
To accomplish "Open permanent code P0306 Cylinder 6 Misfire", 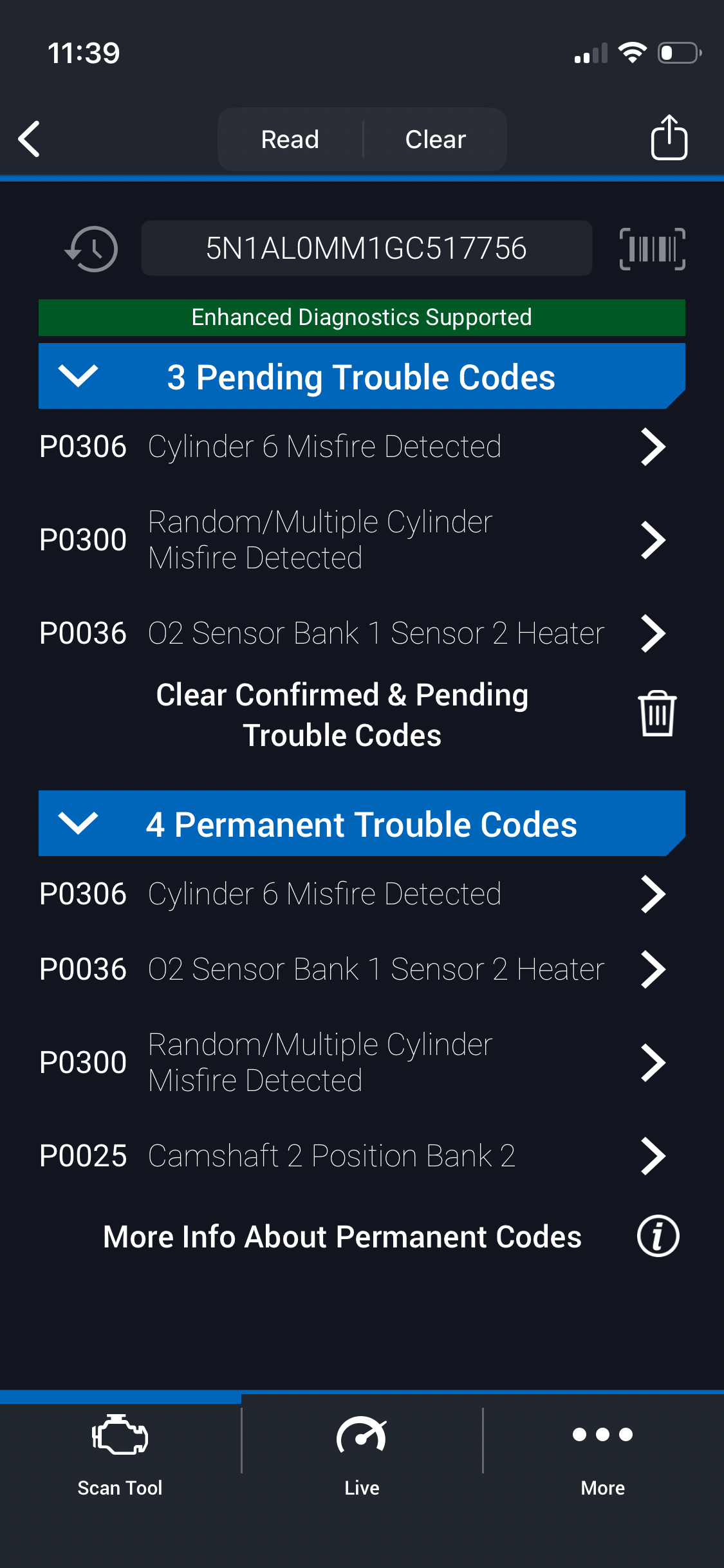I will [x=353, y=894].
